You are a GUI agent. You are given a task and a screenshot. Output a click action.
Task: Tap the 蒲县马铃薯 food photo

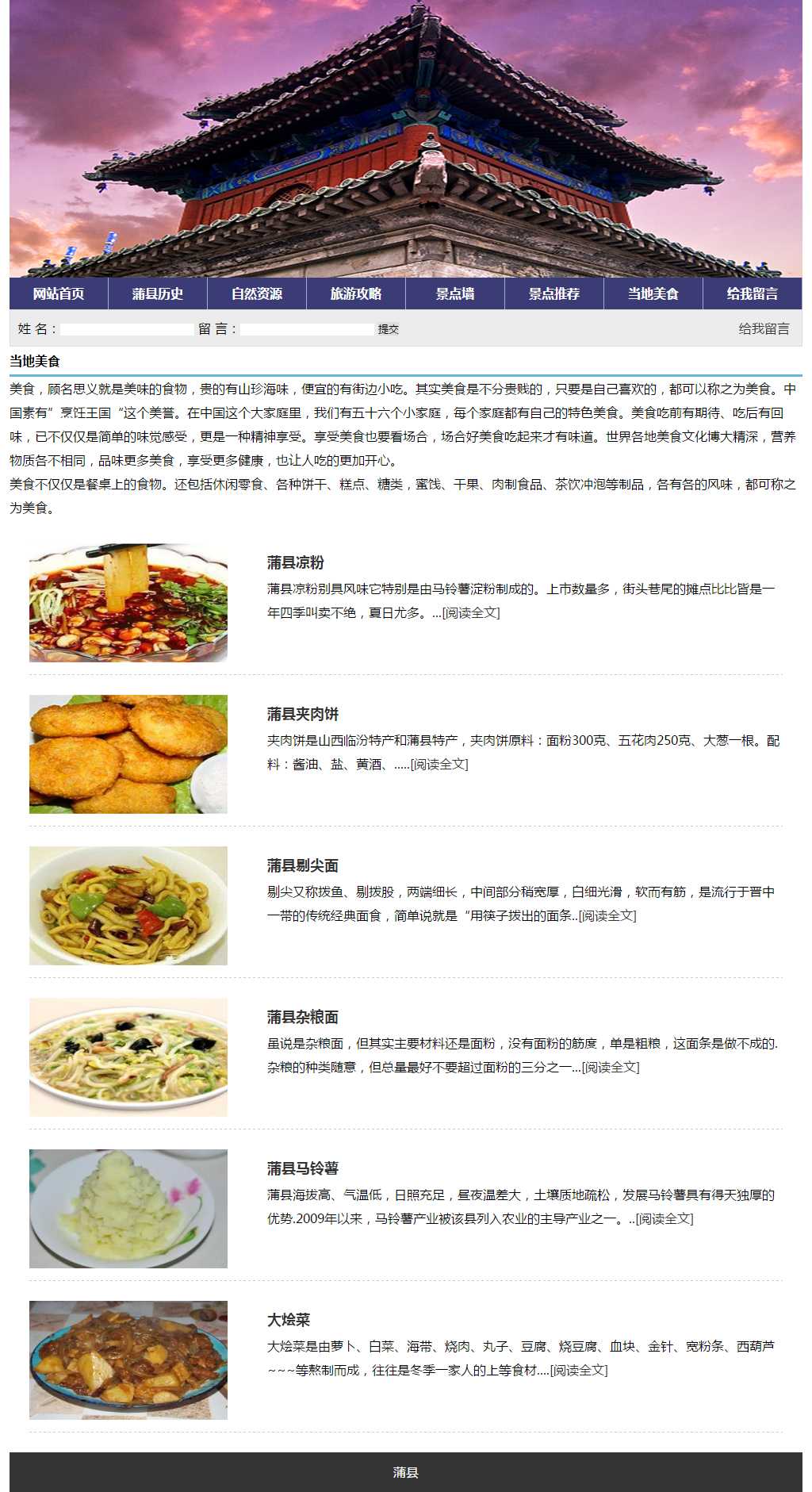tap(128, 1208)
